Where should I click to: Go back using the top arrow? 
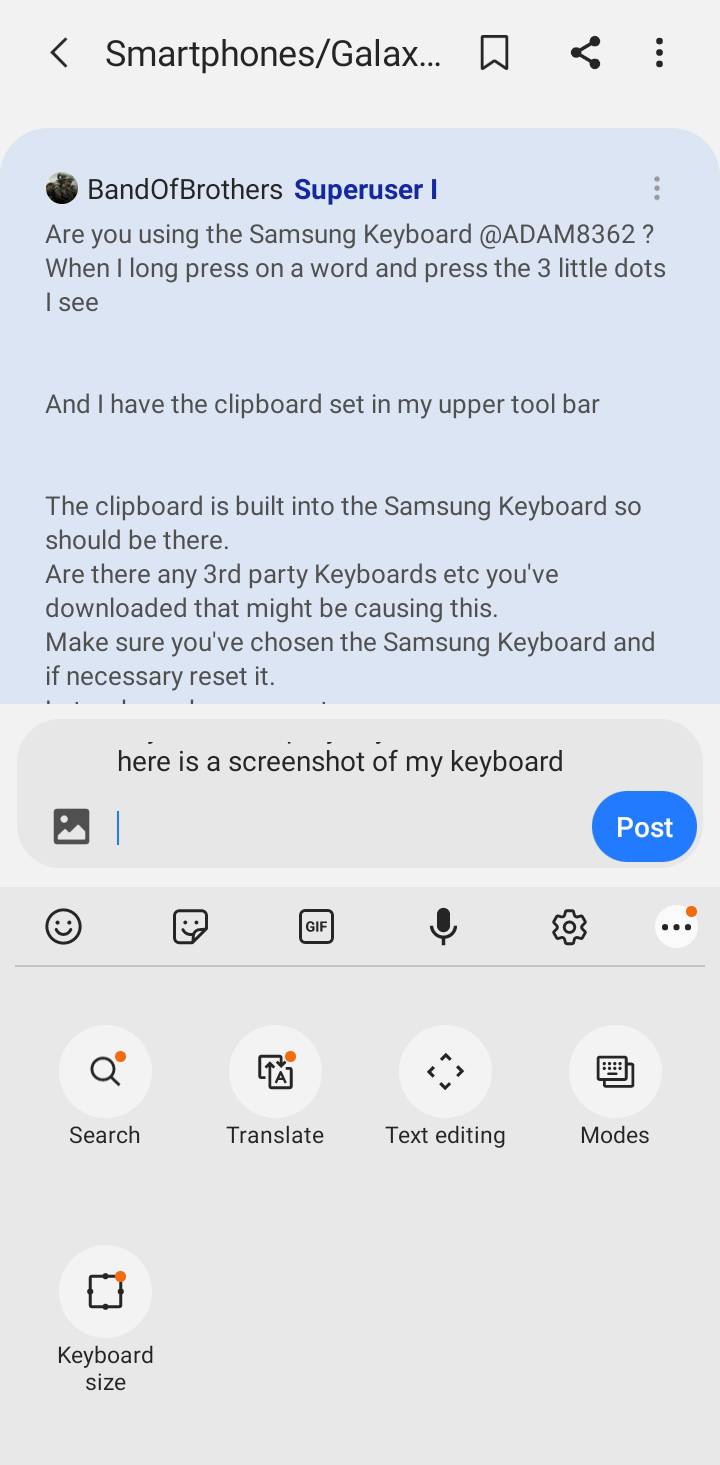(x=60, y=53)
